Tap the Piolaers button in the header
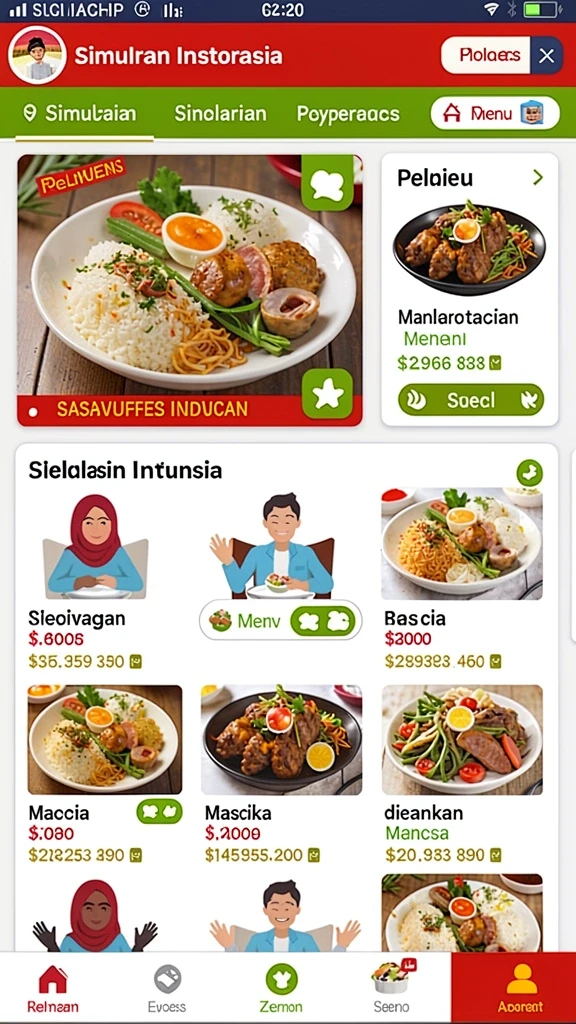576x1024 pixels. pos(487,56)
